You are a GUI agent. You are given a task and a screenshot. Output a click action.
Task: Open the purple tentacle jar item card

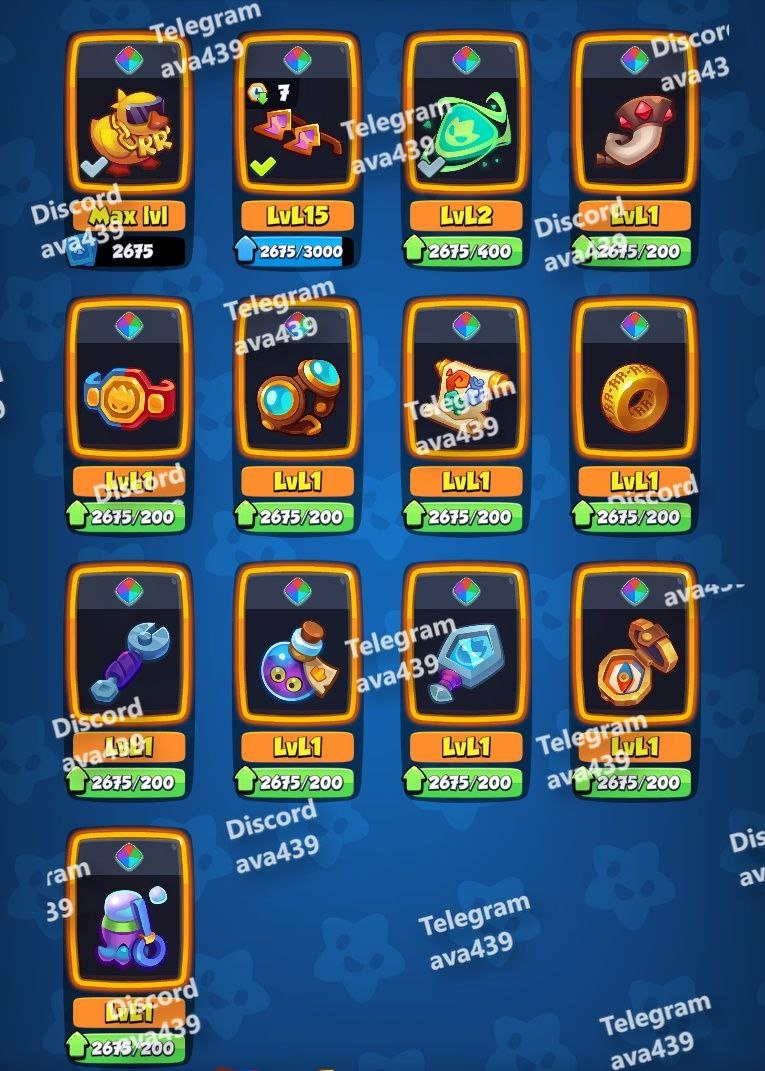(x=128, y=924)
